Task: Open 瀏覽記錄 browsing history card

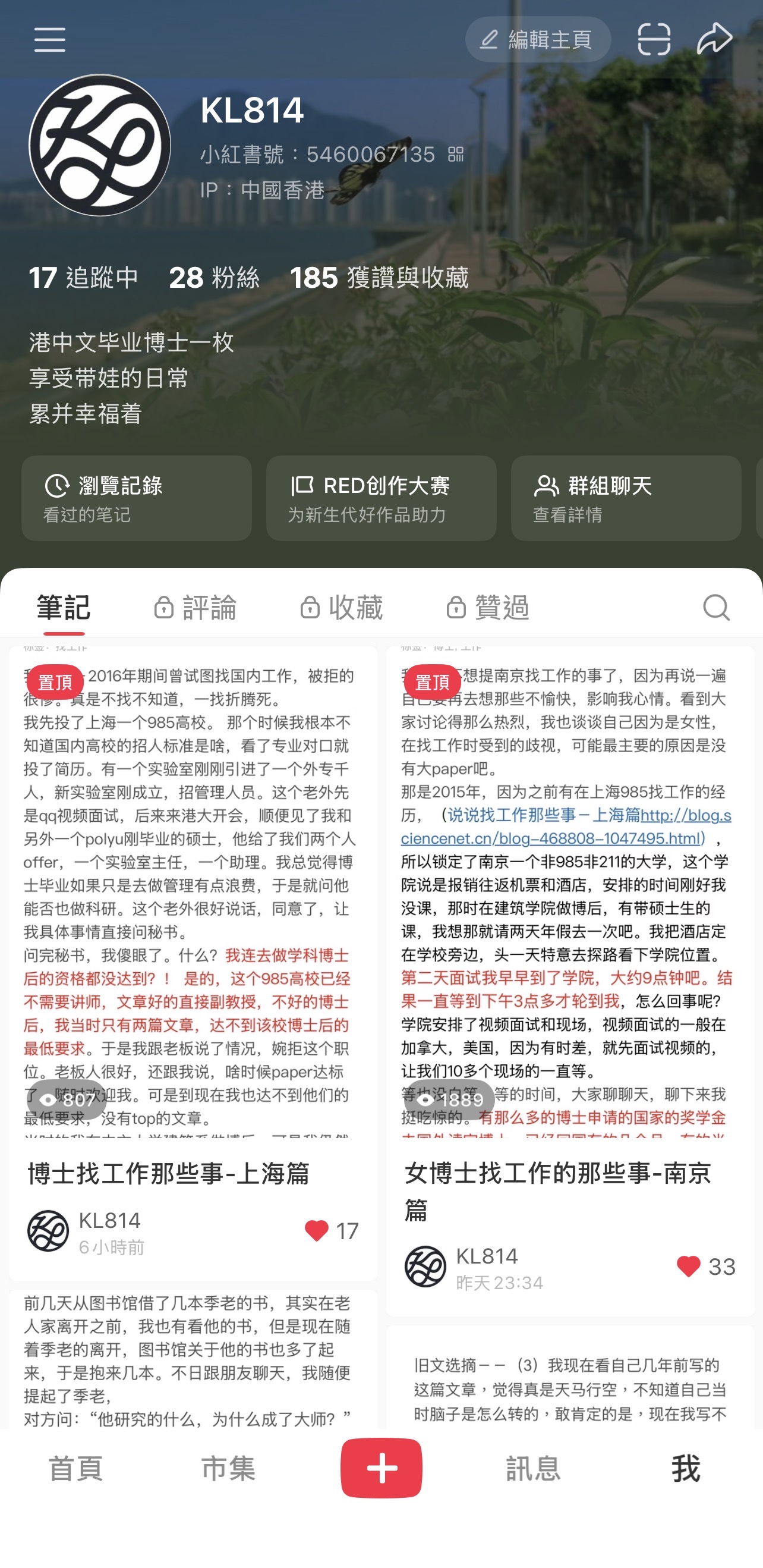Action: [x=136, y=498]
